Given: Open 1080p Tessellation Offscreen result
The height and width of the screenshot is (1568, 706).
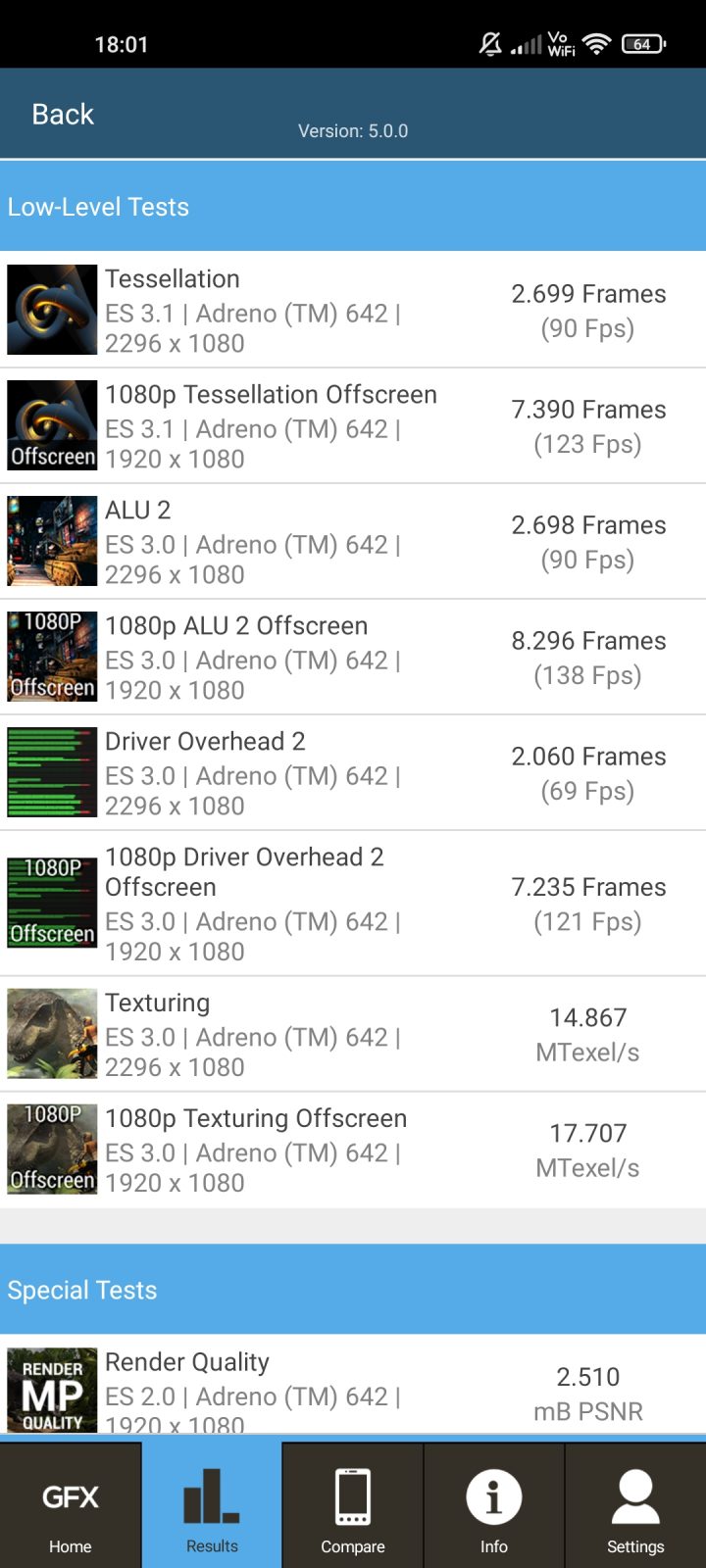Looking at the screenshot, I should pos(353,425).
